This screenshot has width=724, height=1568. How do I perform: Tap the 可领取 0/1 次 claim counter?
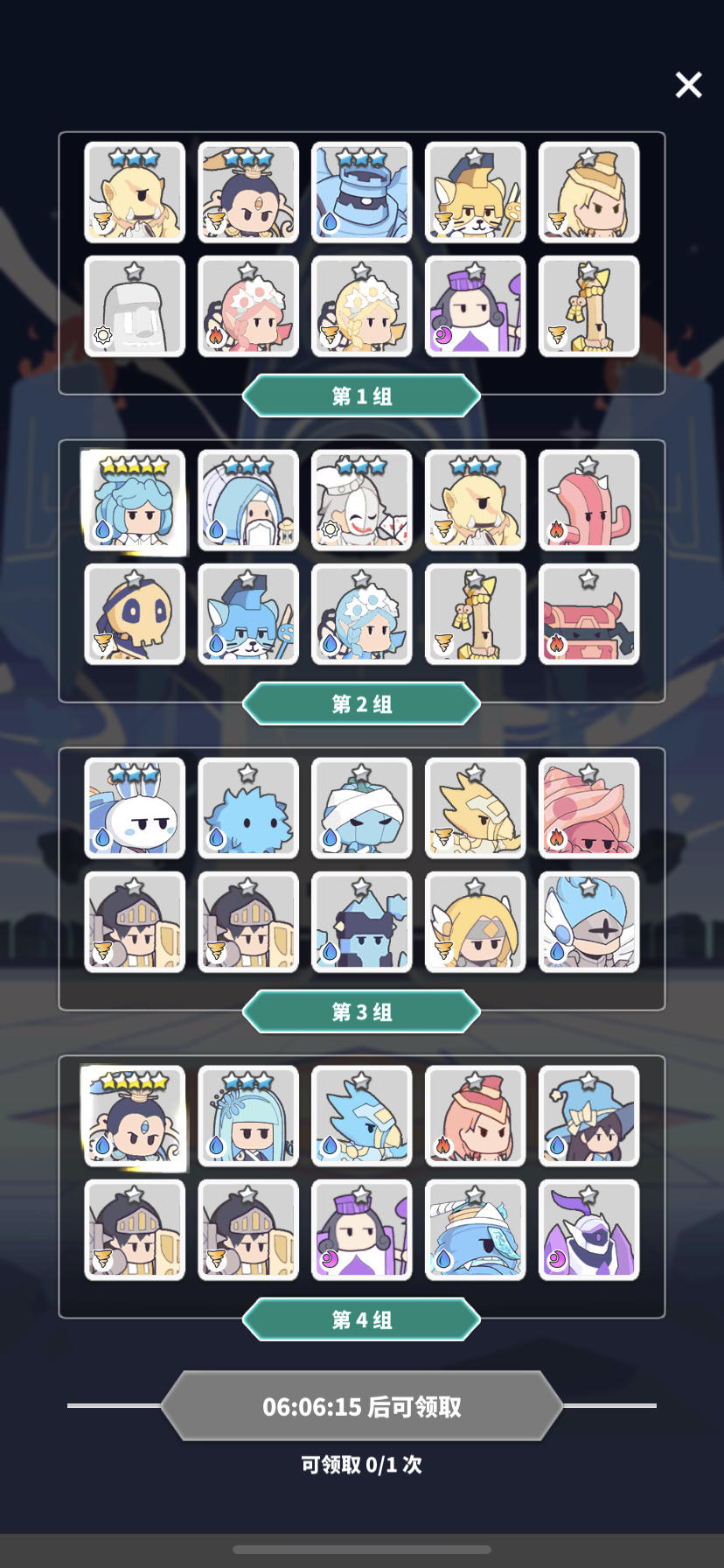361,1464
